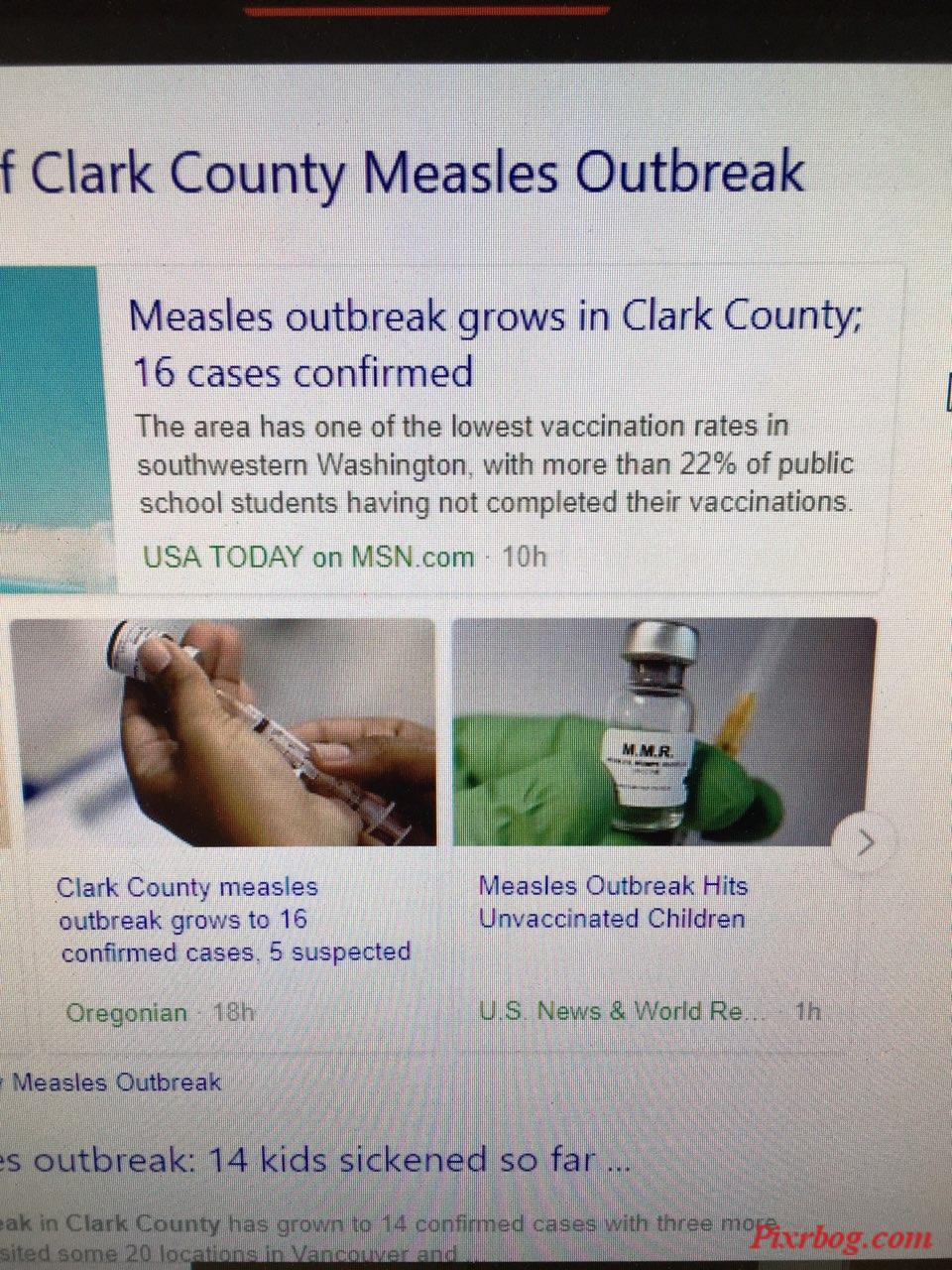Open Oregonian story about 16 confirmed cases
Screen dimensions: 952x1270
pyautogui.click(x=233, y=919)
